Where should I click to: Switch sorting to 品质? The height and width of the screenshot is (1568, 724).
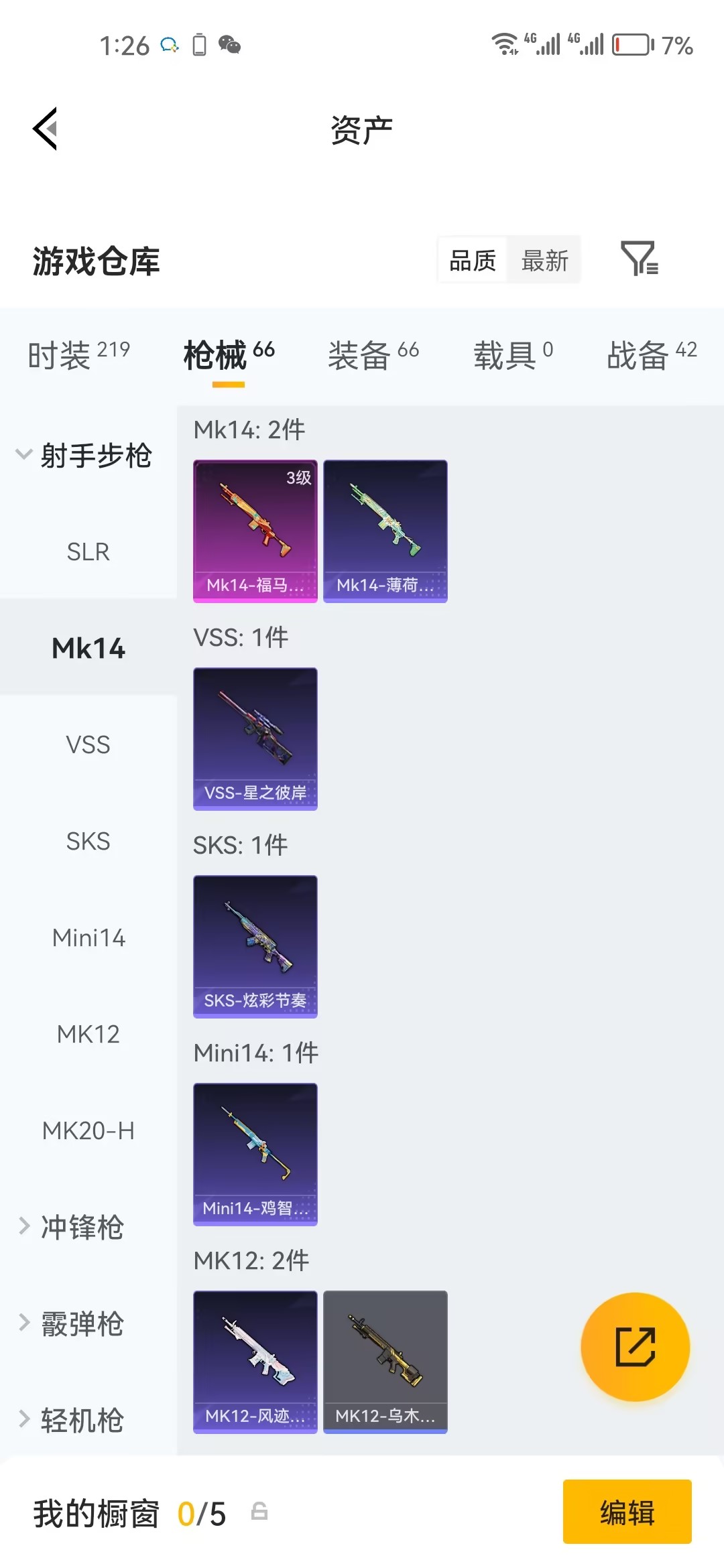tap(472, 261)
